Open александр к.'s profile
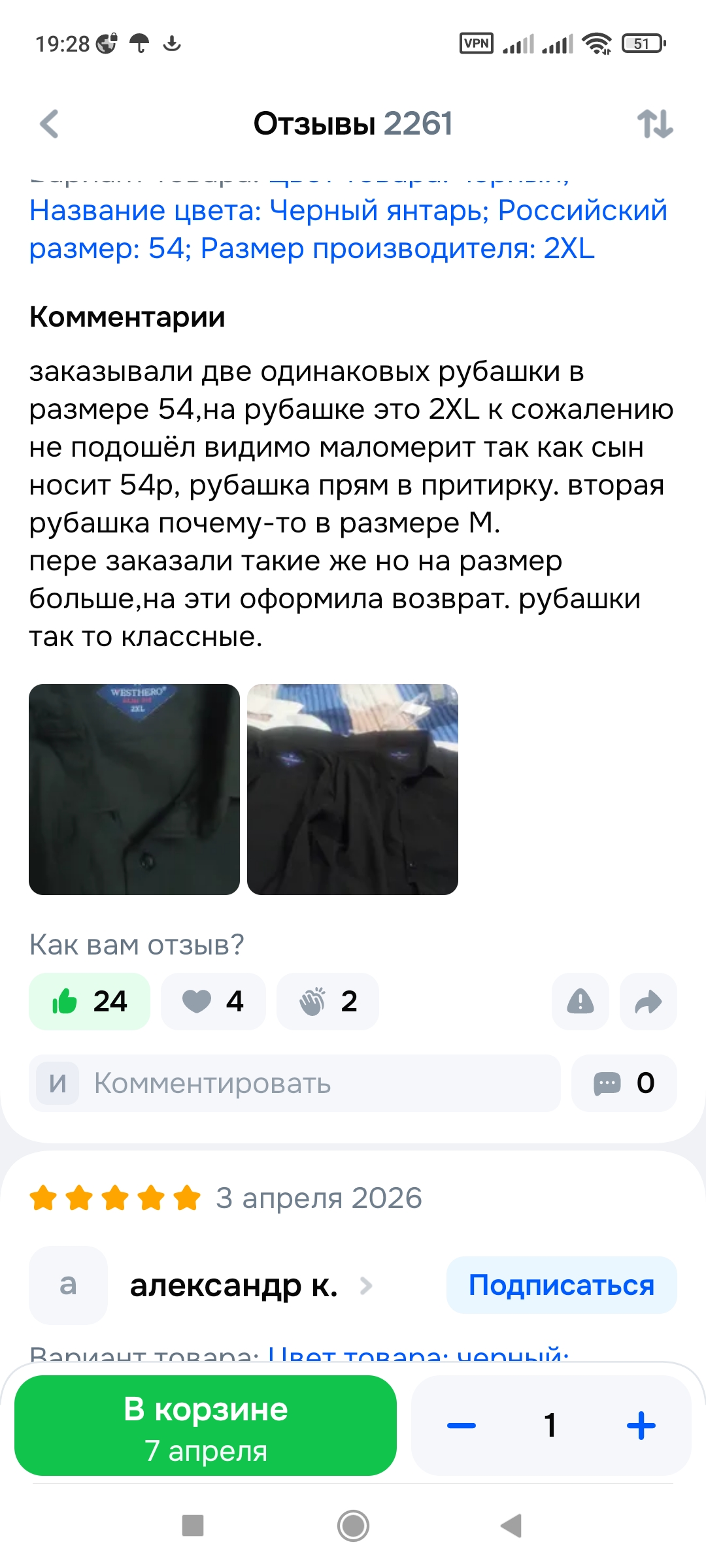This screenshot has height=1568, width=706. (x=234, y=1286)
